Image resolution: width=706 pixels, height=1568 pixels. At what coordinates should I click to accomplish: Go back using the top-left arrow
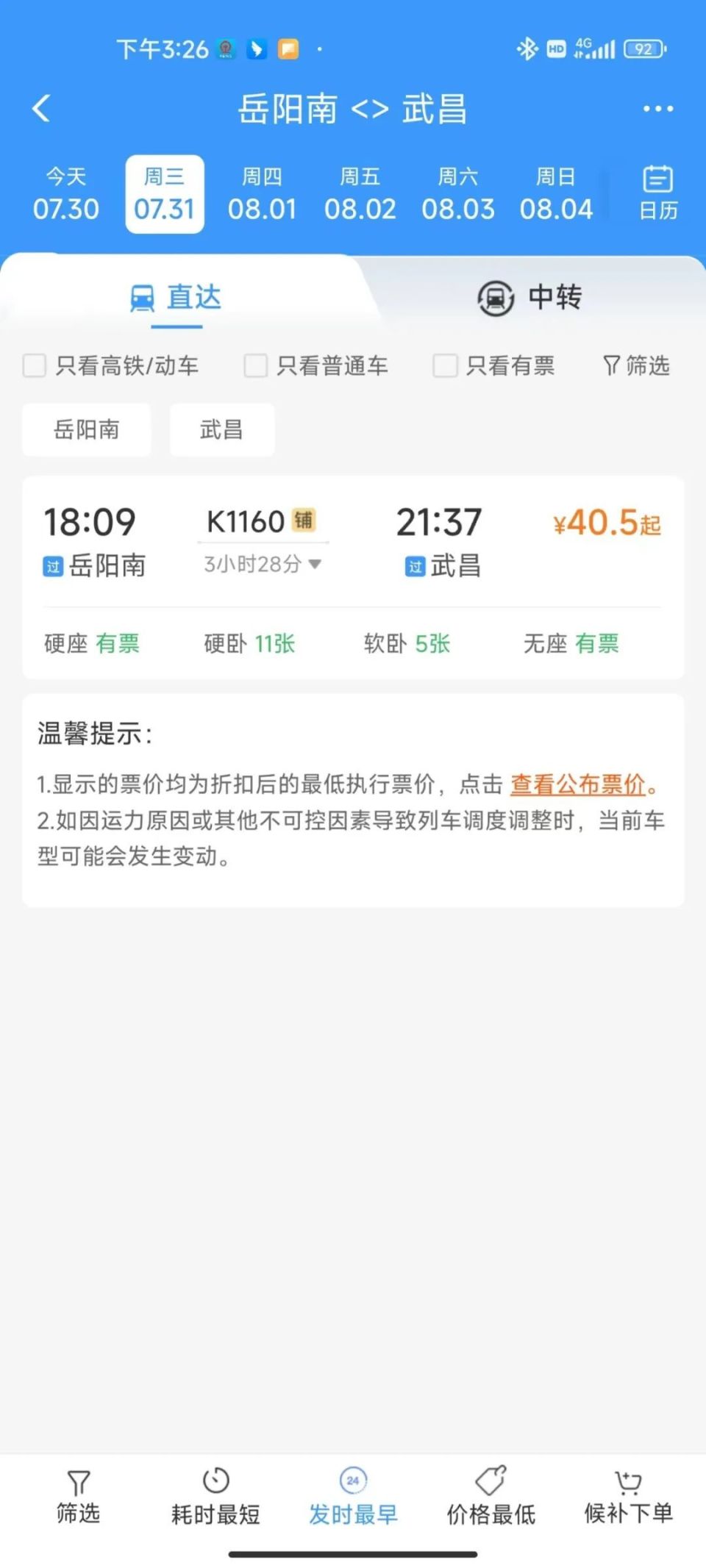click(41, 109)
